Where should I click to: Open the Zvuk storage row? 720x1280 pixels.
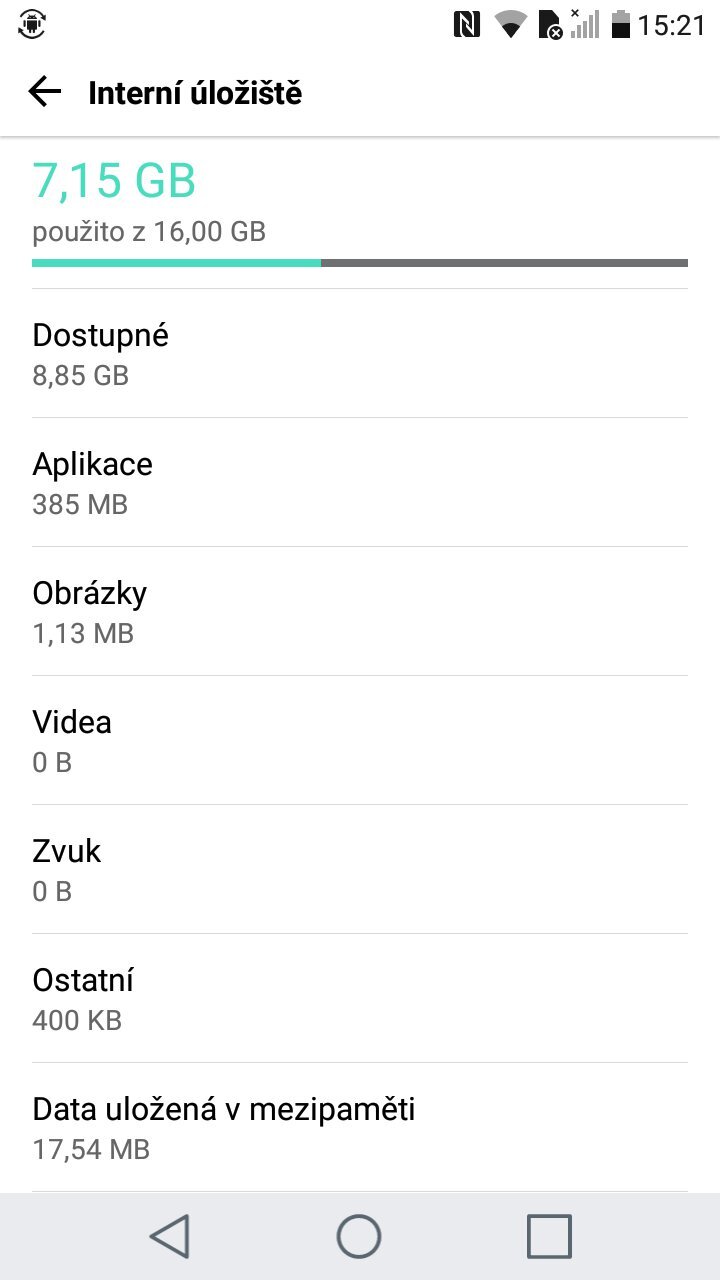point(360,870)
